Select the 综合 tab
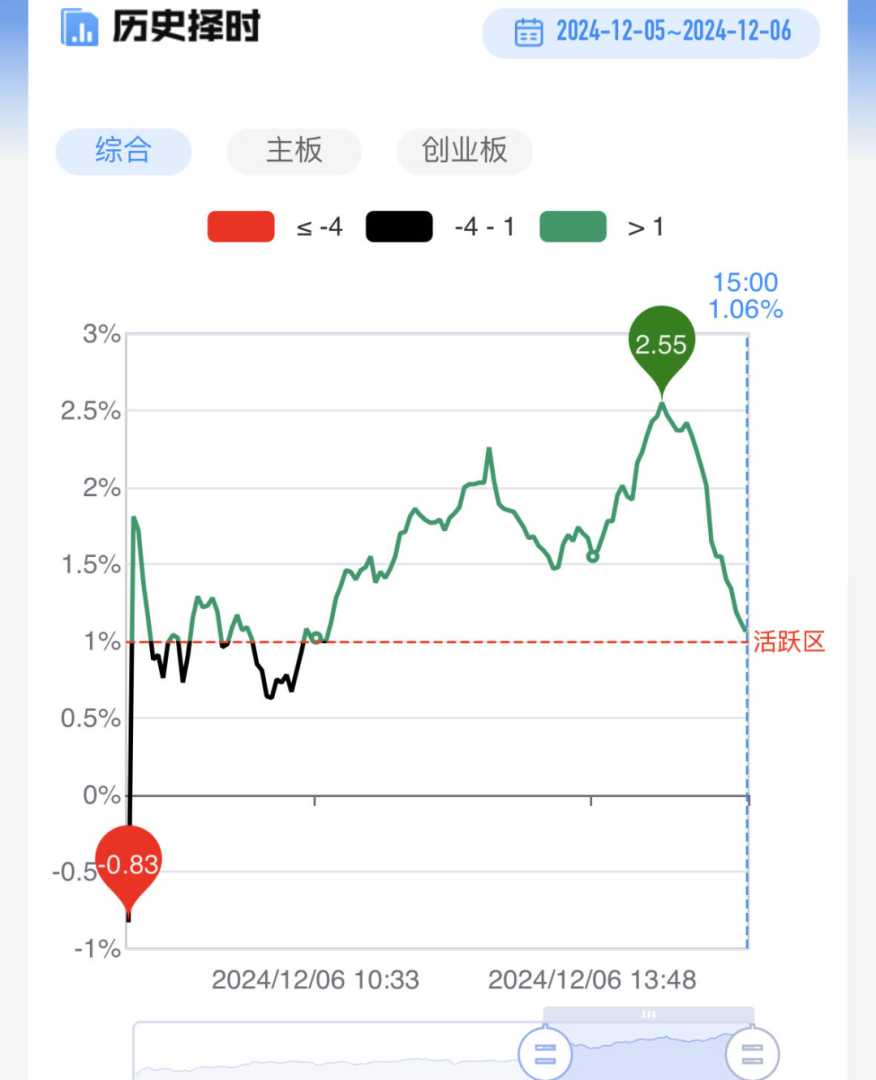Viewport: 876px width, 1080px height. pos(123,151)
